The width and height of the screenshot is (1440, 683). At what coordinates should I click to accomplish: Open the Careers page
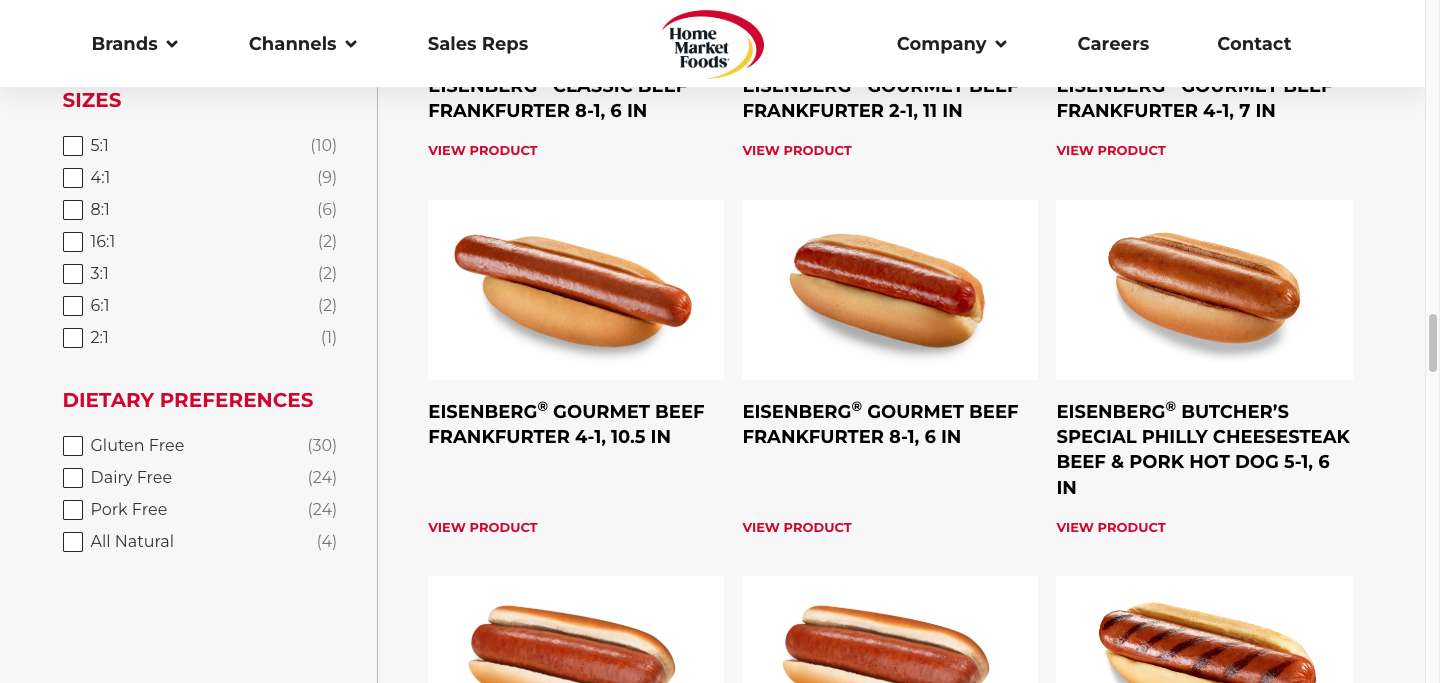1112,44
